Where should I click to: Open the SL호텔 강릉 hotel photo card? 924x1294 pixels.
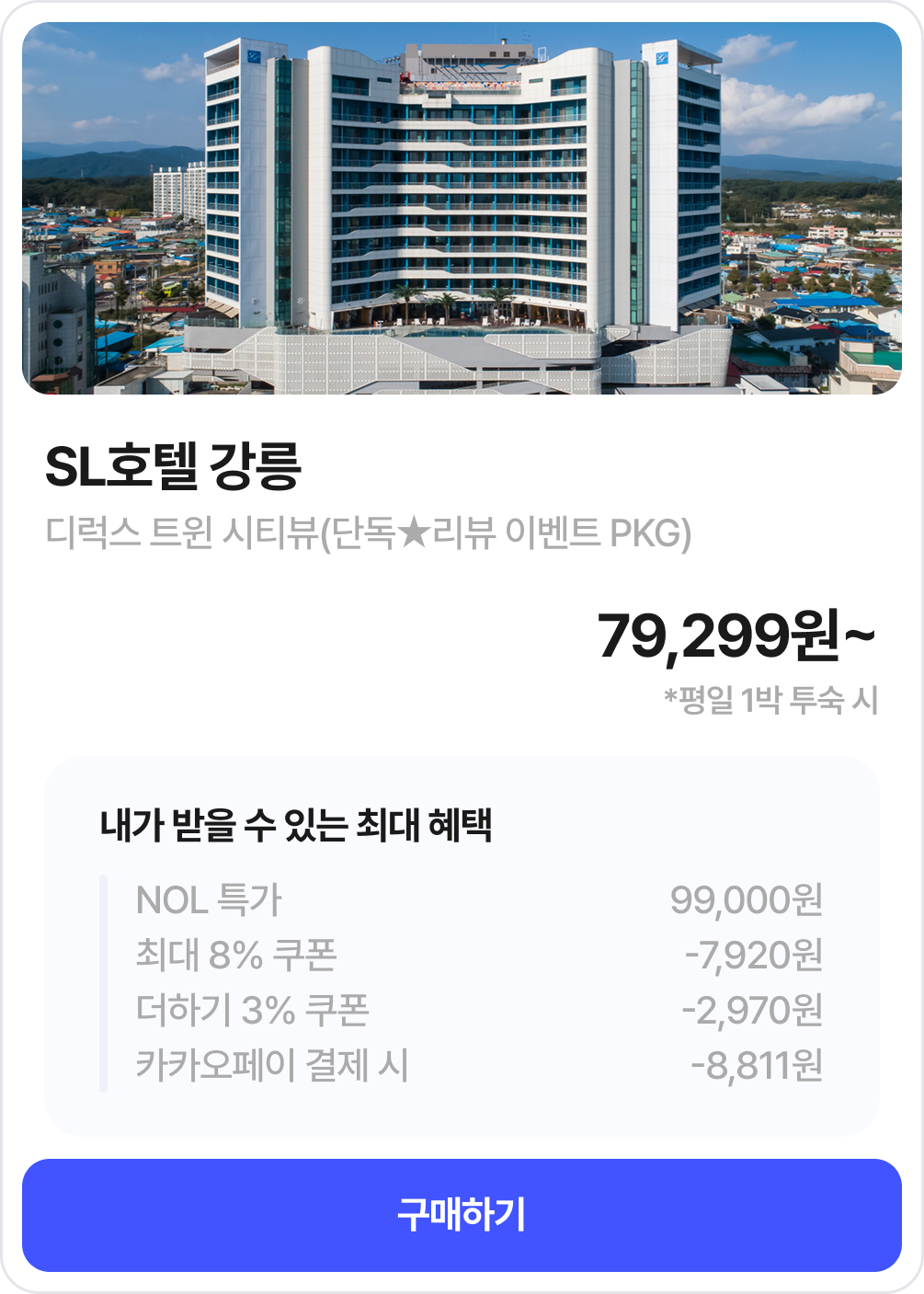(462, 209)
